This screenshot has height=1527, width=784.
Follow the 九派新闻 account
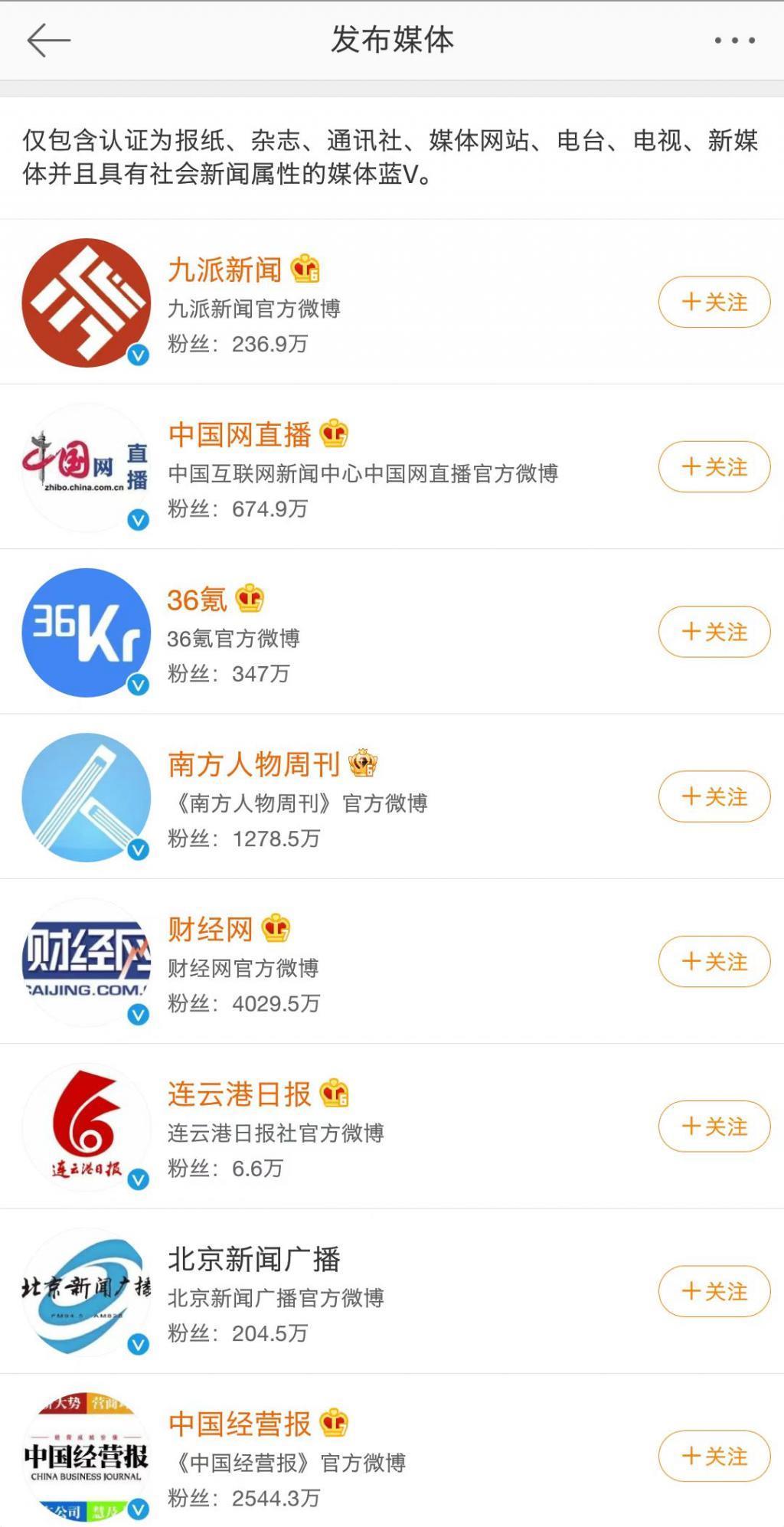713,302
